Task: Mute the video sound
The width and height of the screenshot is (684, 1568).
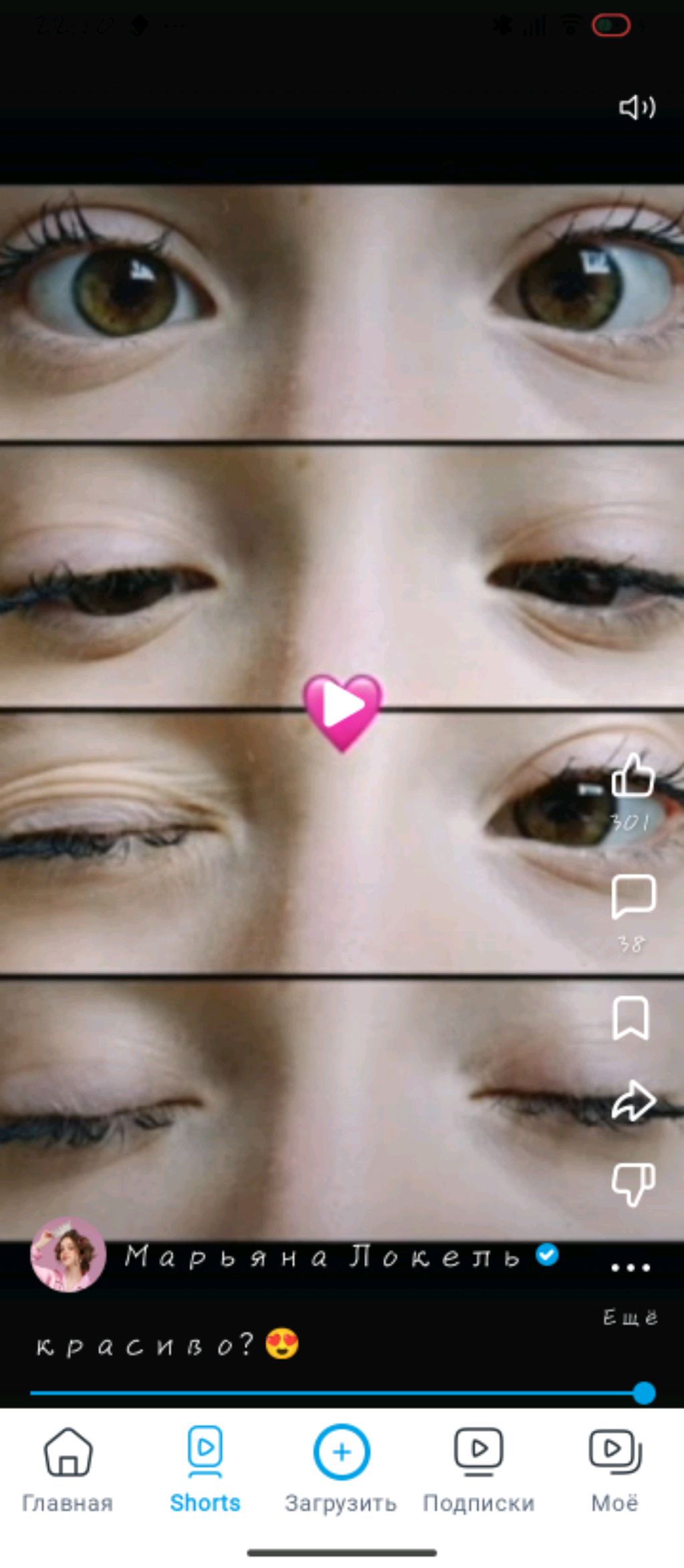Action: [x=637, y=107]
